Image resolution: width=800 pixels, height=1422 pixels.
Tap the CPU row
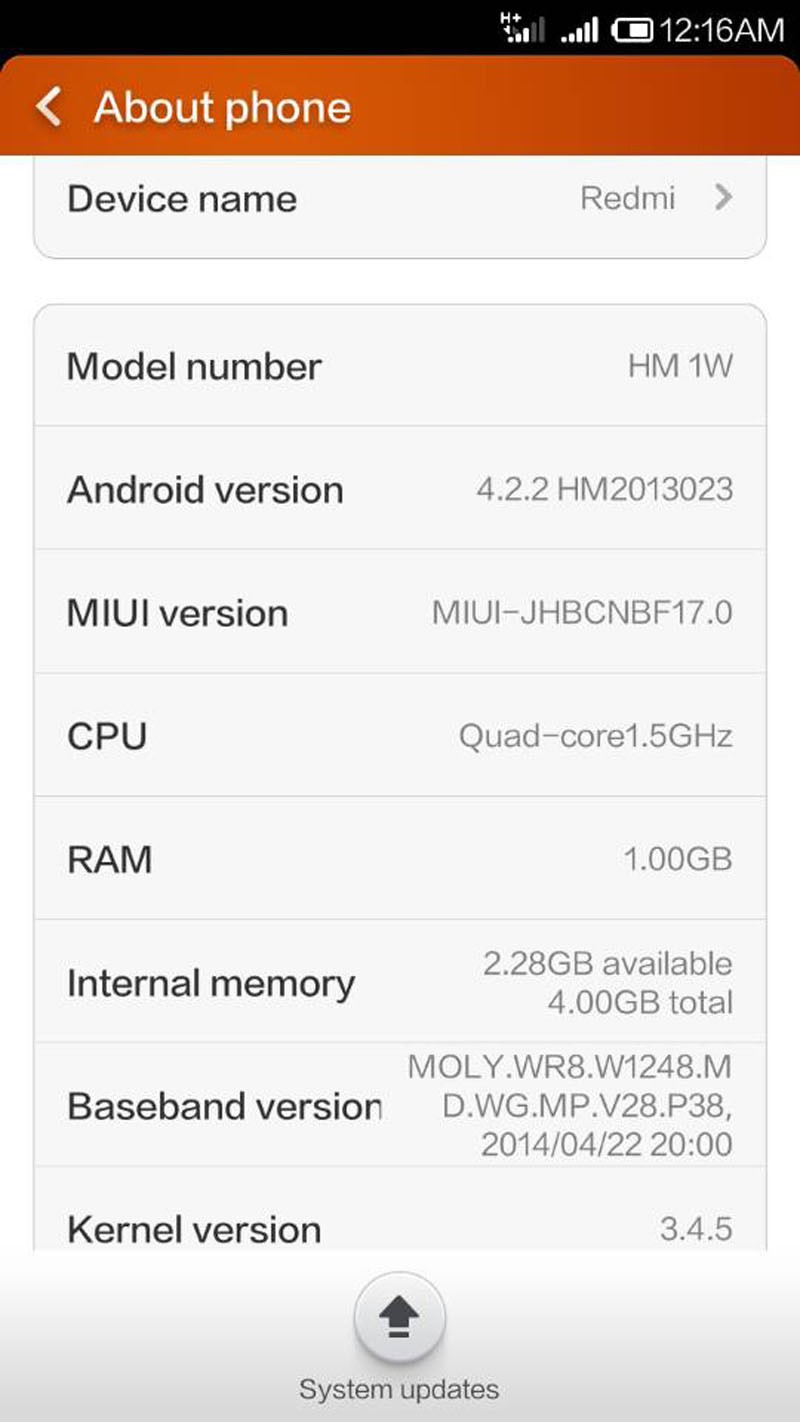pos(400,736)
